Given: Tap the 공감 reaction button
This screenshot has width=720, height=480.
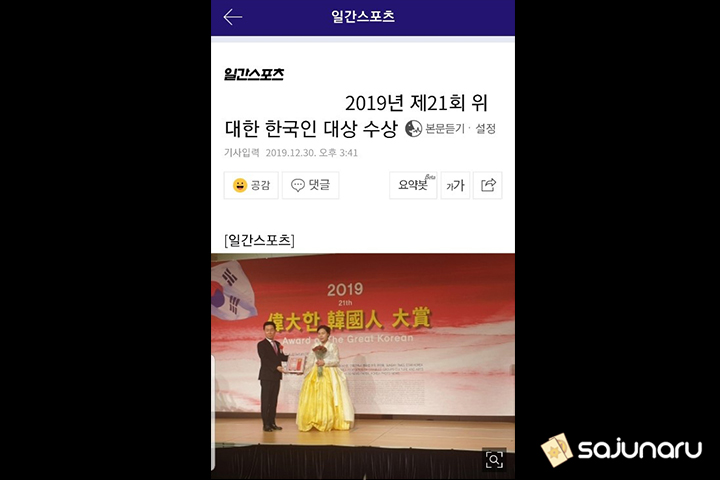Looking at the screenshot, I should pos(251,185).
